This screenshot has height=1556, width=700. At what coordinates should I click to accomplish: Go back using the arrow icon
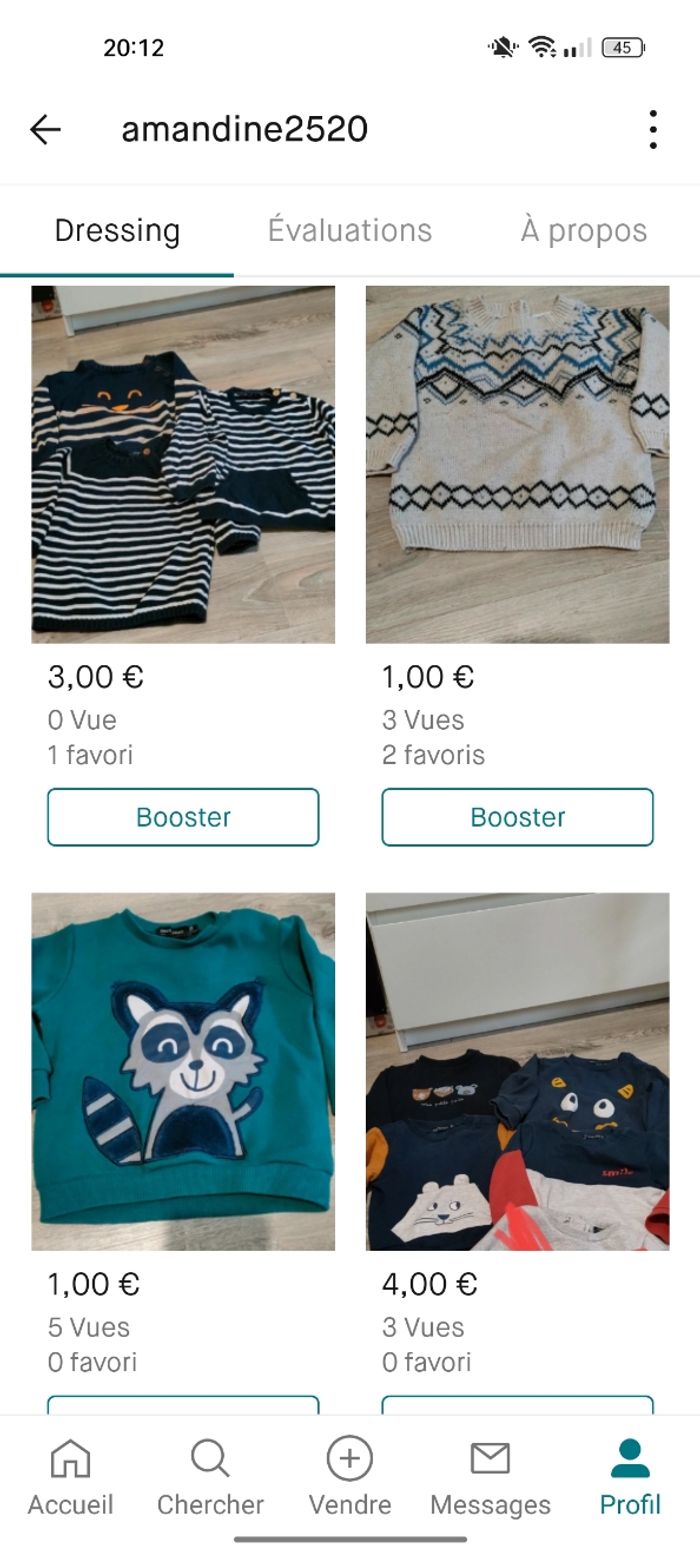pos(45,129)
